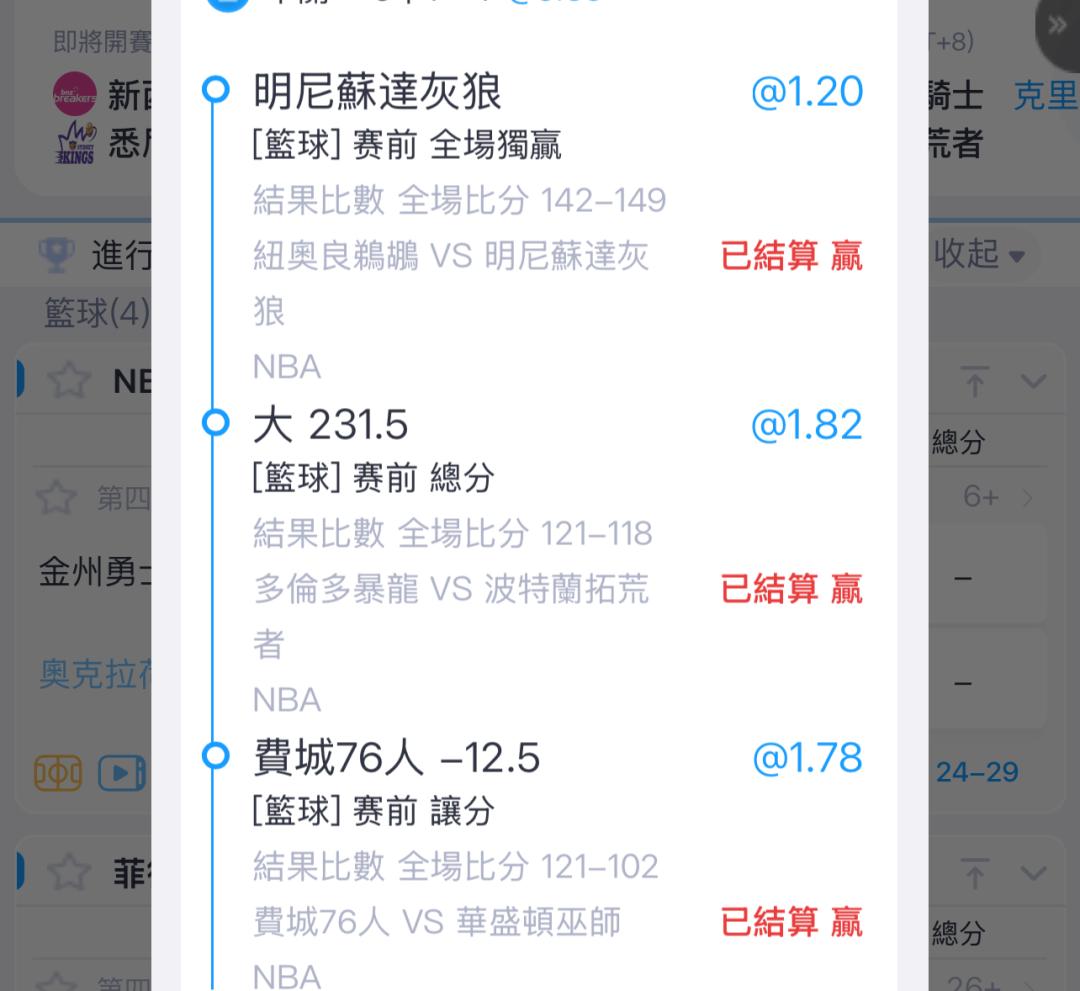This screenshot has height=991, width=1080.
Task: Favorite the NBA league with its star
Action: pyautogui.click(x=69, y=381)
